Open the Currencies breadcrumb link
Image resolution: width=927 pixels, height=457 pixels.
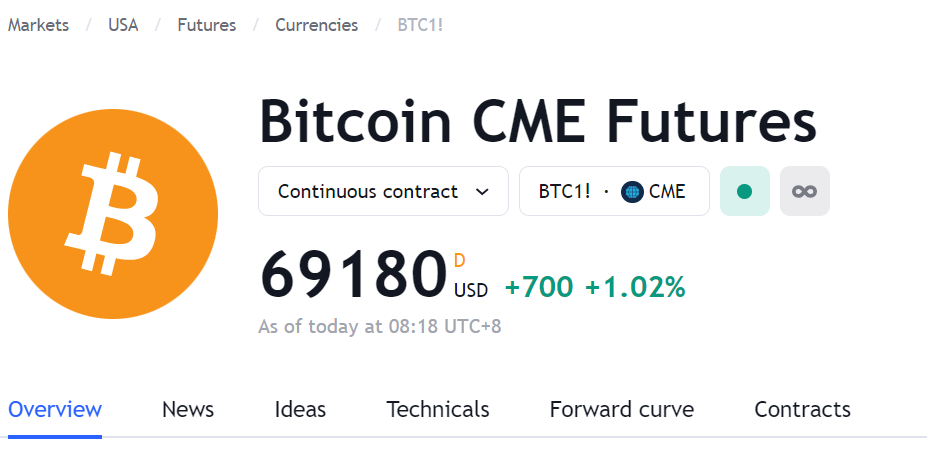tap(316, 25)
